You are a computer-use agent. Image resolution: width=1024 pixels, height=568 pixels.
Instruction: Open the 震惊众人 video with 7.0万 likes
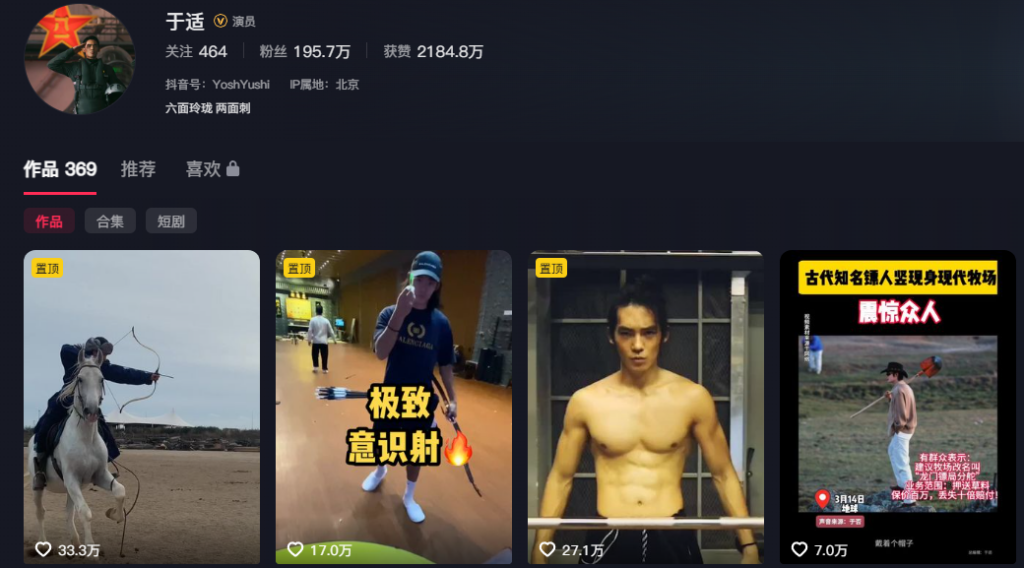(x=897, y=400)
